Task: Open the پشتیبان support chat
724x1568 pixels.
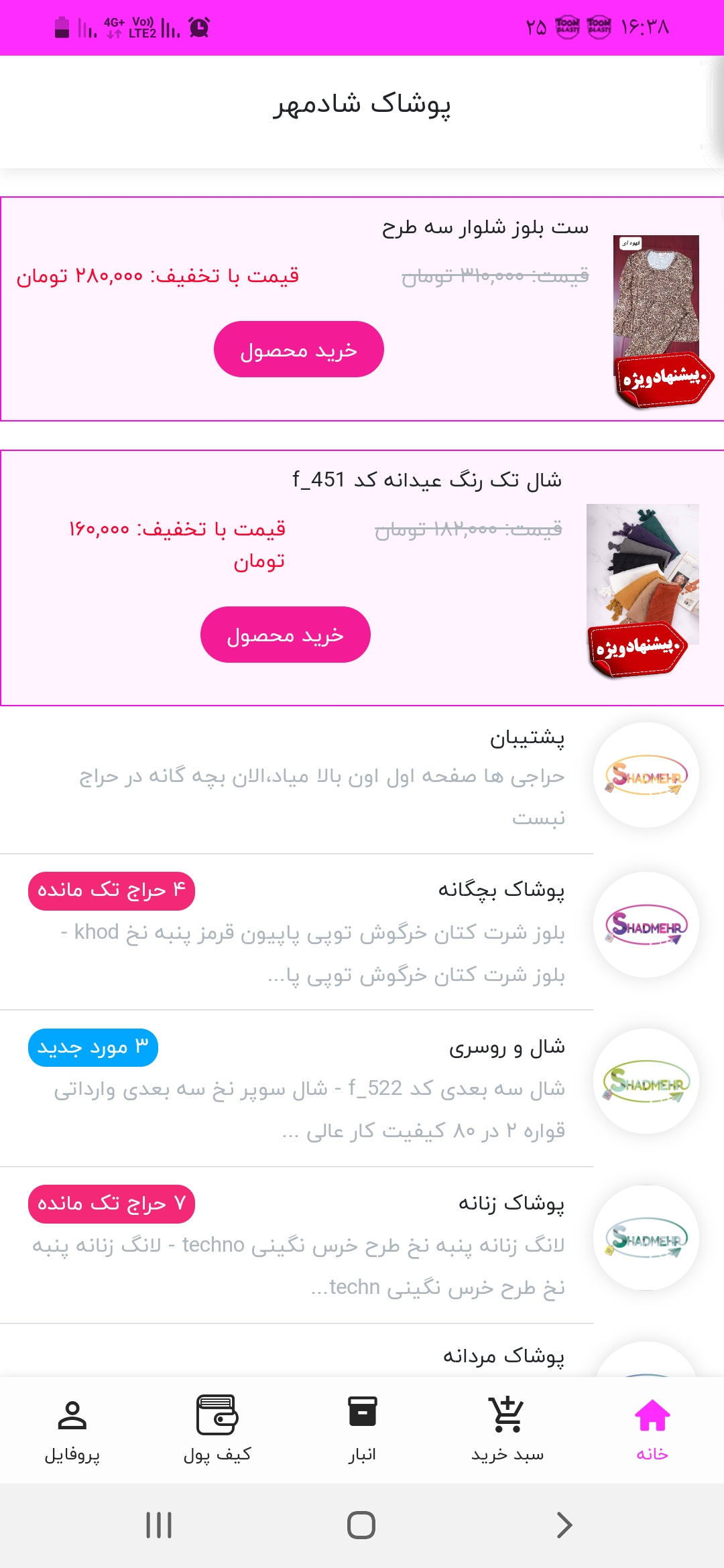Action: coord(362,777)
